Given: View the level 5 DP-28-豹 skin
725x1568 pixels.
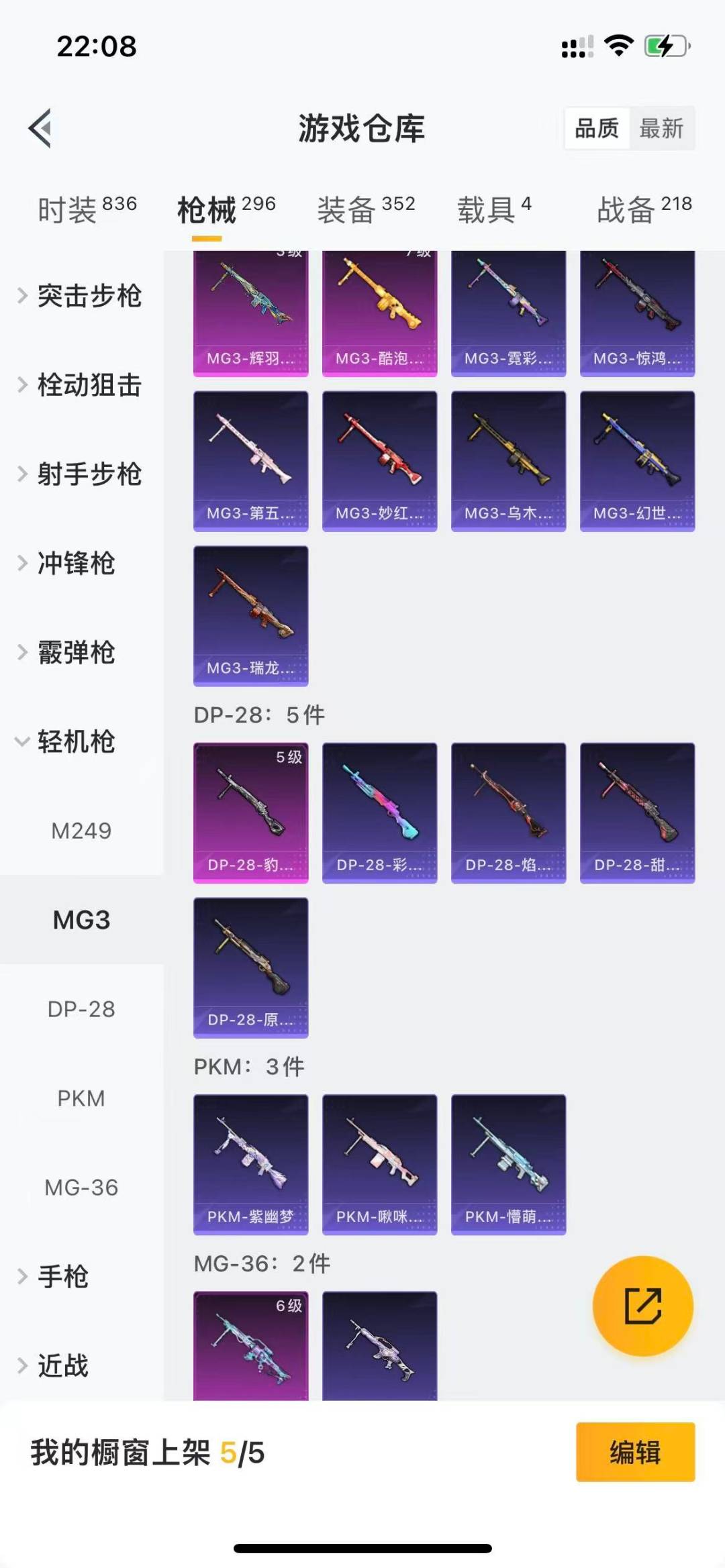Looking at the screenshot, I should (x=251, y=813).
